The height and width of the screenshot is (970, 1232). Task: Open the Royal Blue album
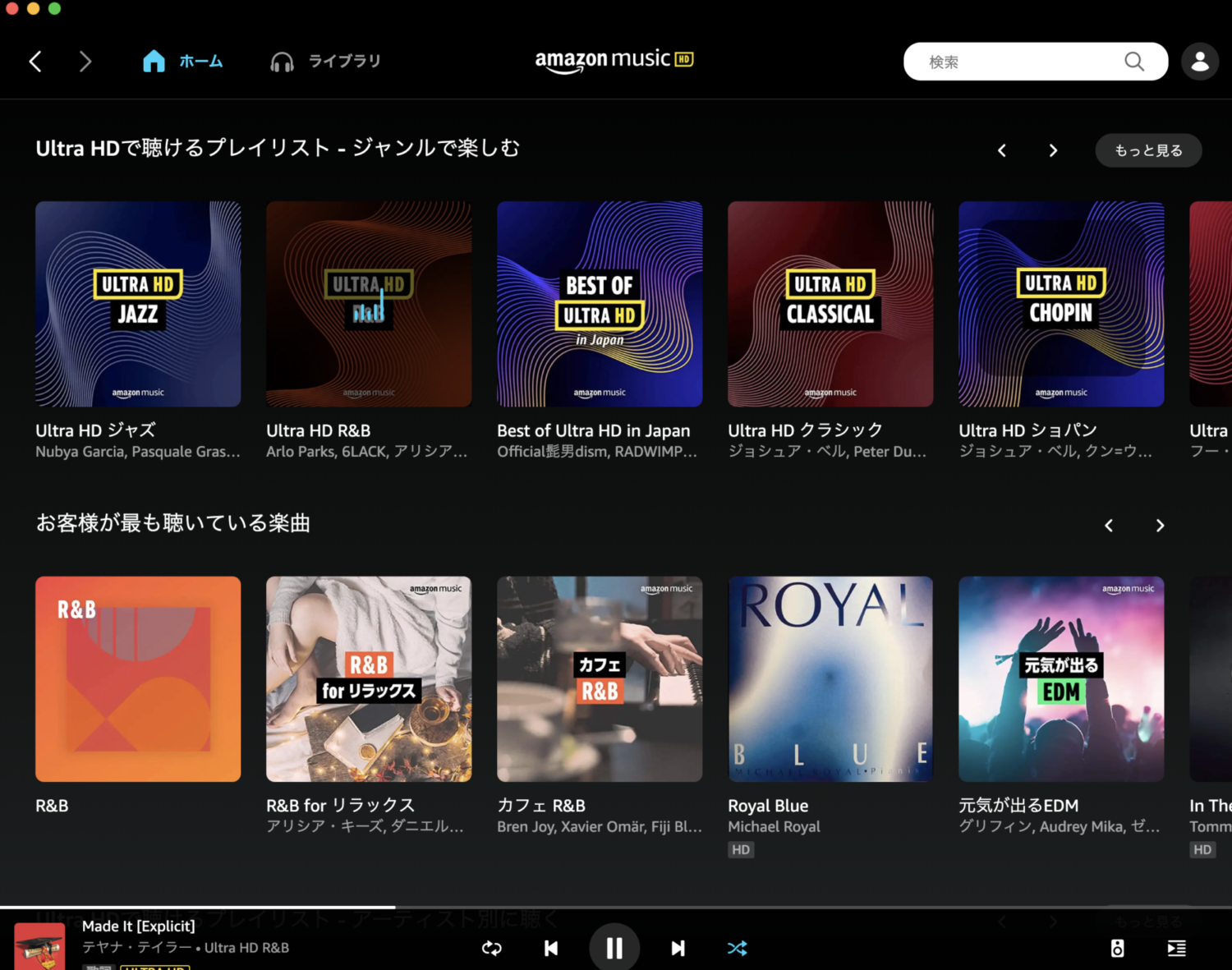830,678
